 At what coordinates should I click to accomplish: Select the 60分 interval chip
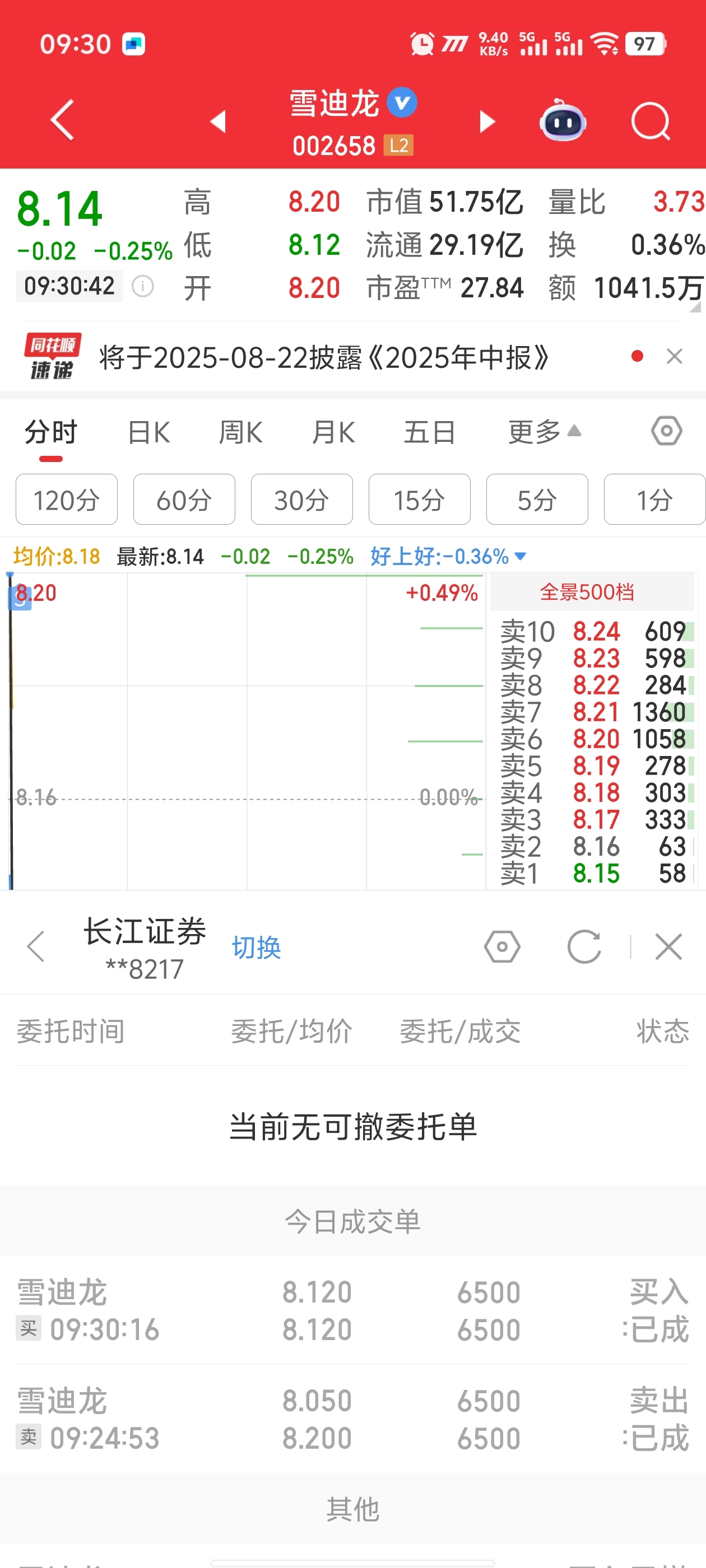184,499
